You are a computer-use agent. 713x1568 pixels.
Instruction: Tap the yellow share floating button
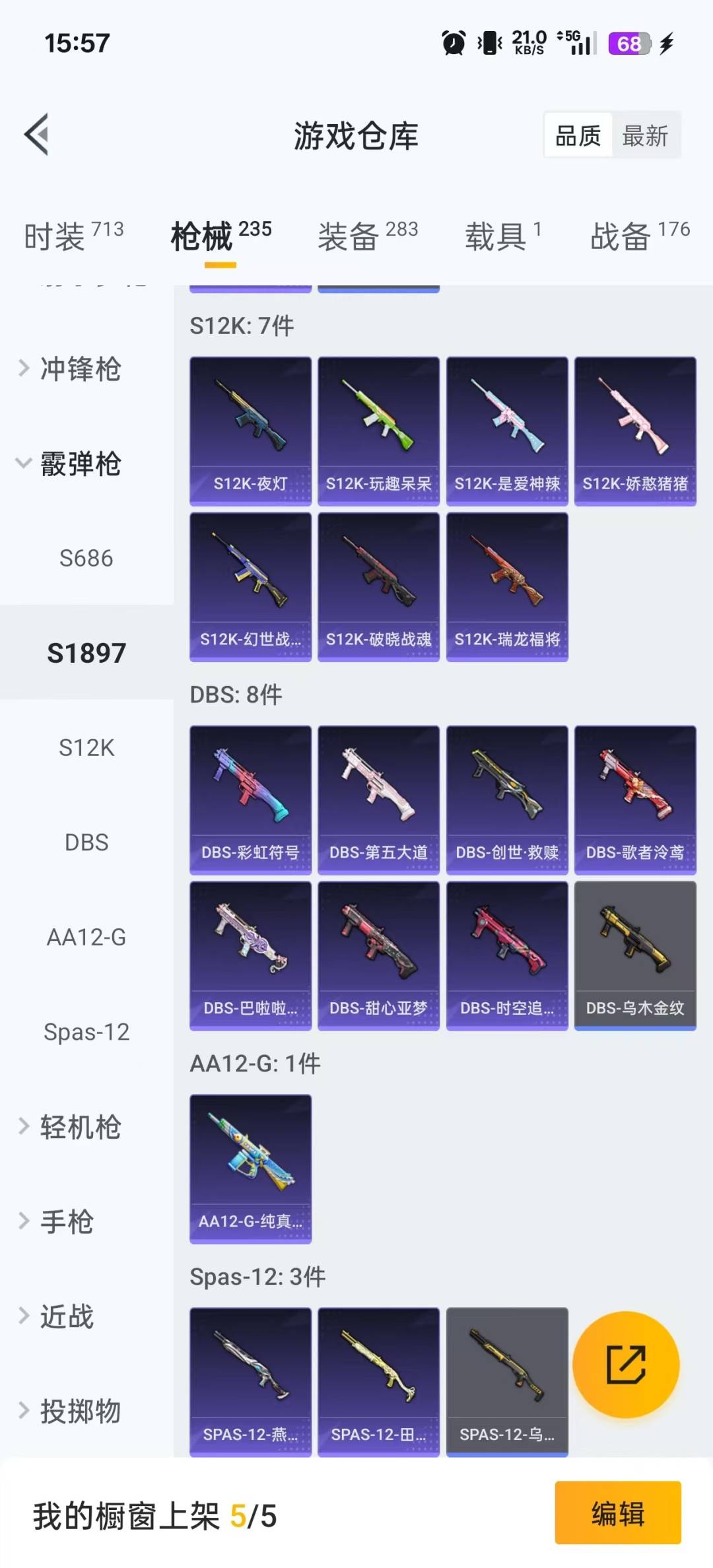click(x=626, y=1365)
